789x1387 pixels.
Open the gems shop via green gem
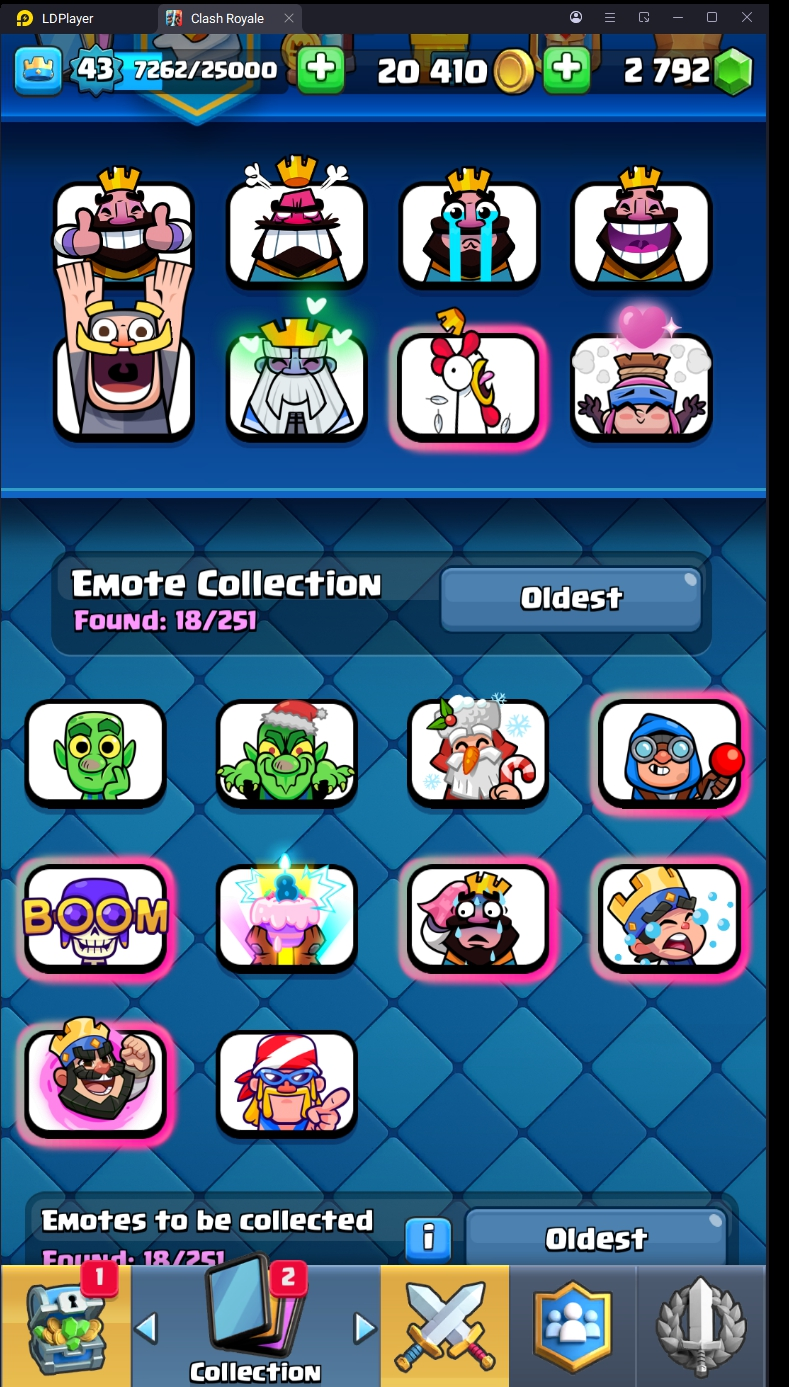(x=734, y=70)
